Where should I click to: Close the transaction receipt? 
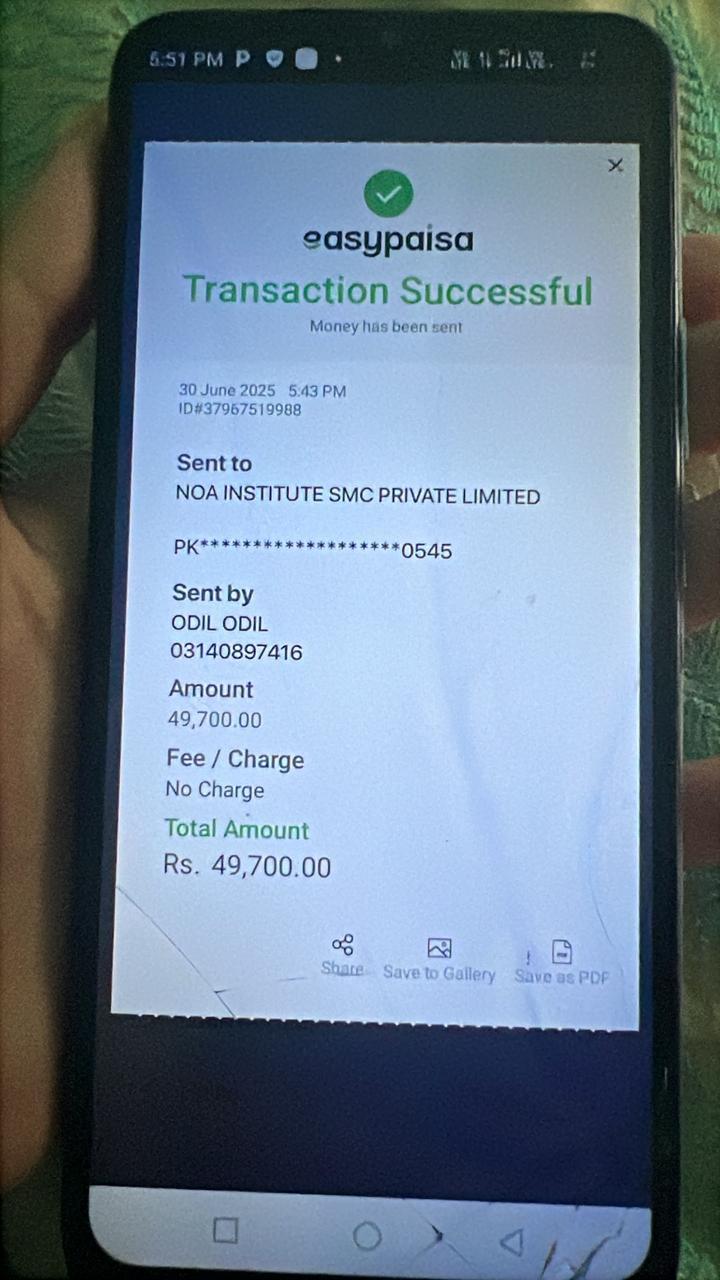coord(615,165)
